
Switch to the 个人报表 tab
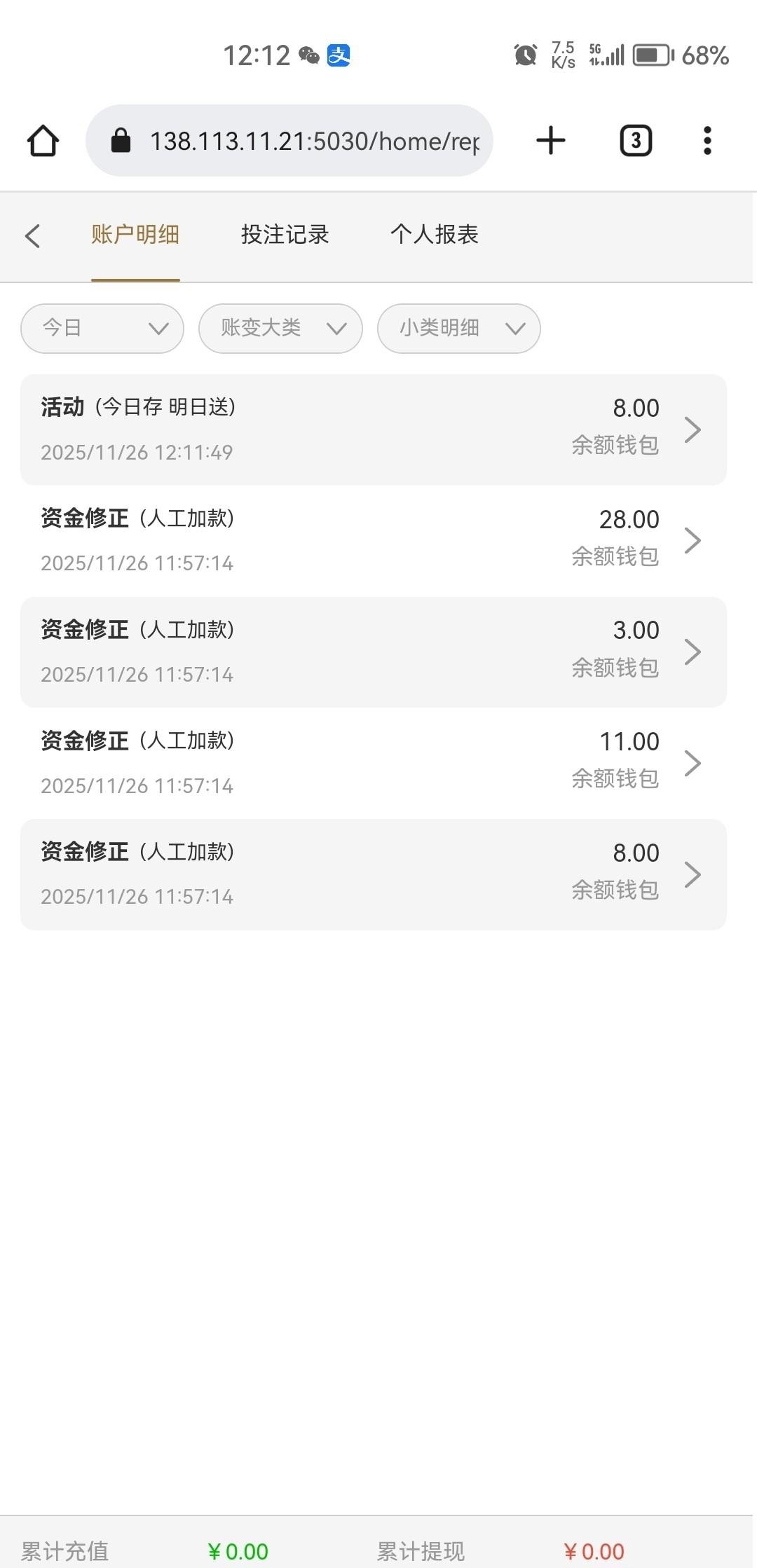(434, 235)
